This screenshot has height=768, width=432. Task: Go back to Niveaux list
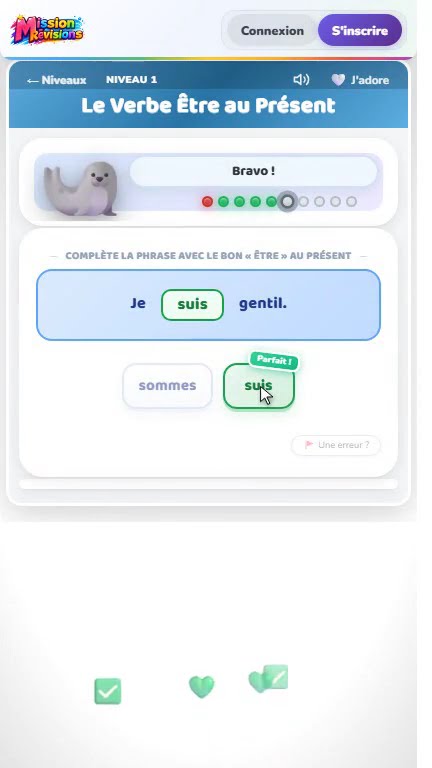click(57, 80)
